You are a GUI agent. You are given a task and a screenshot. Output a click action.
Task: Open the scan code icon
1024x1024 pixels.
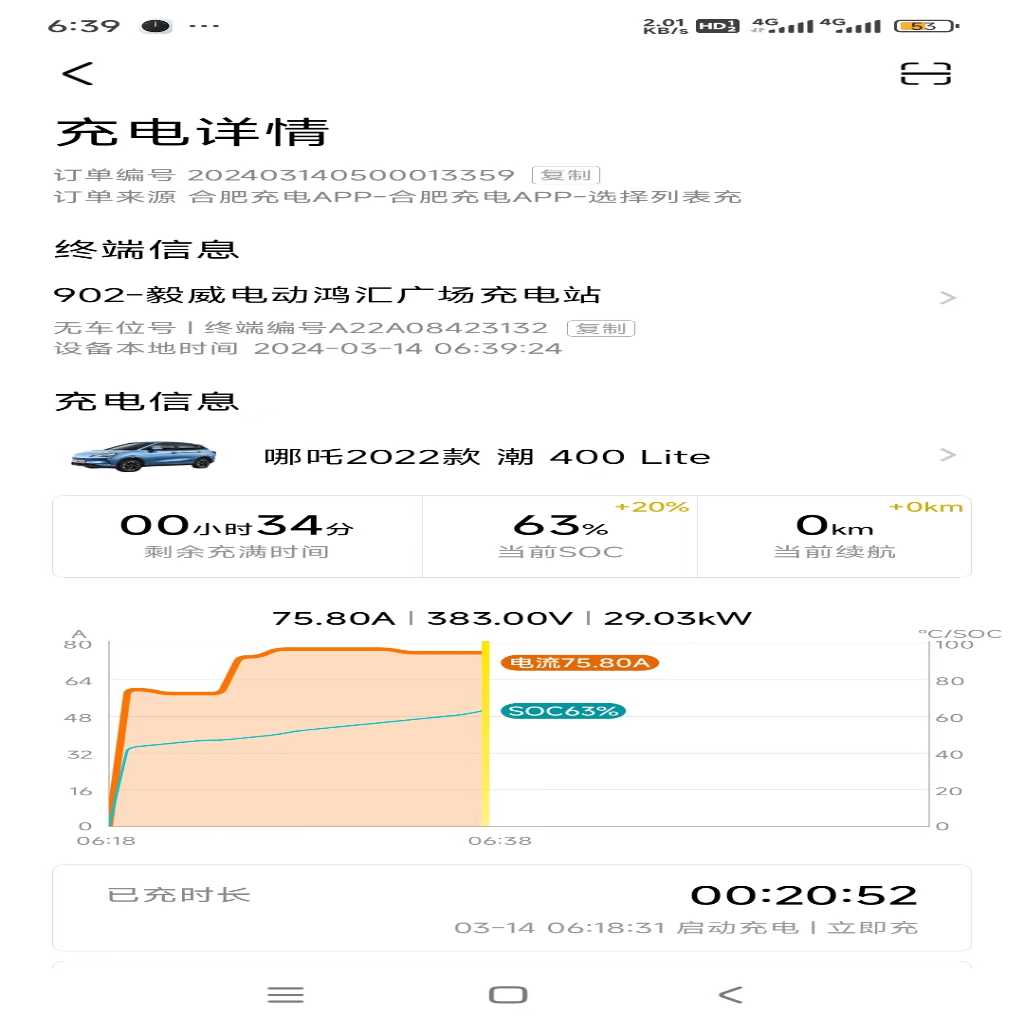click(925, 74)
